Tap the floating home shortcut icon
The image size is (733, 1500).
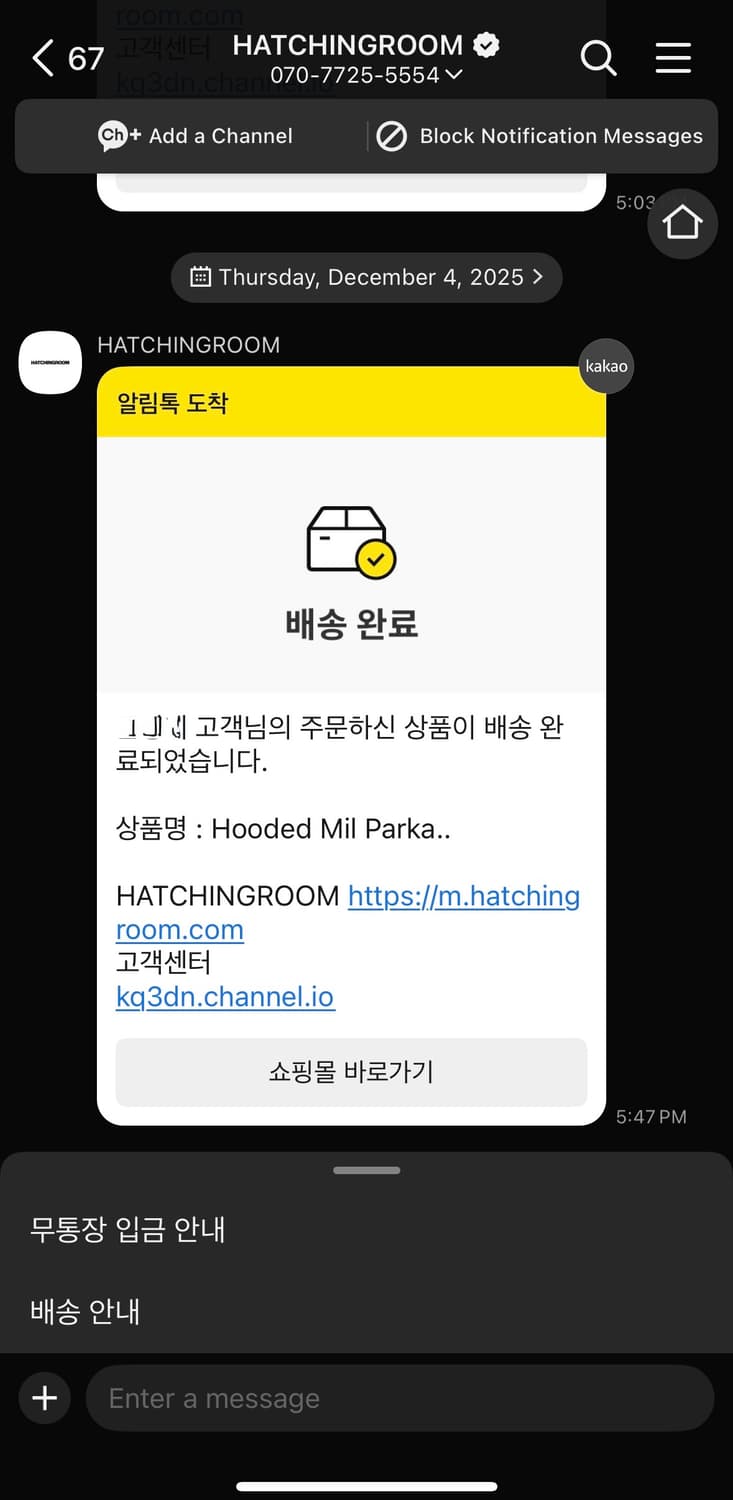(682, 223)
